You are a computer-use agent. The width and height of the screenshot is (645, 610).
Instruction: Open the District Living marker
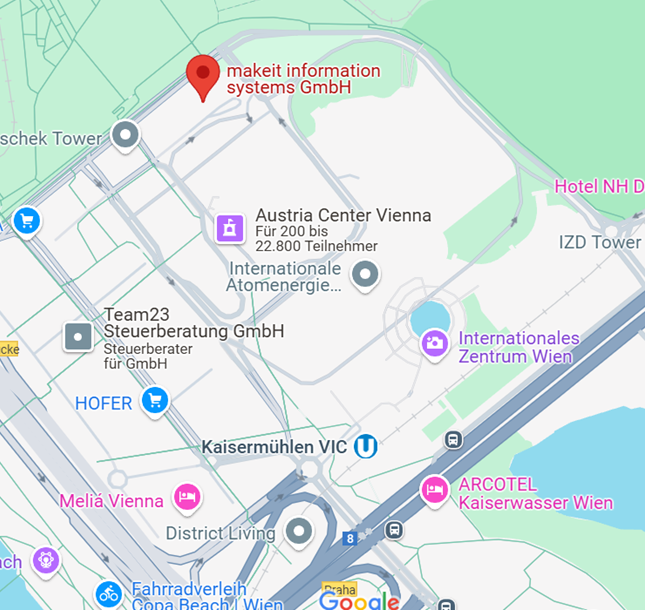click(299, 532)
